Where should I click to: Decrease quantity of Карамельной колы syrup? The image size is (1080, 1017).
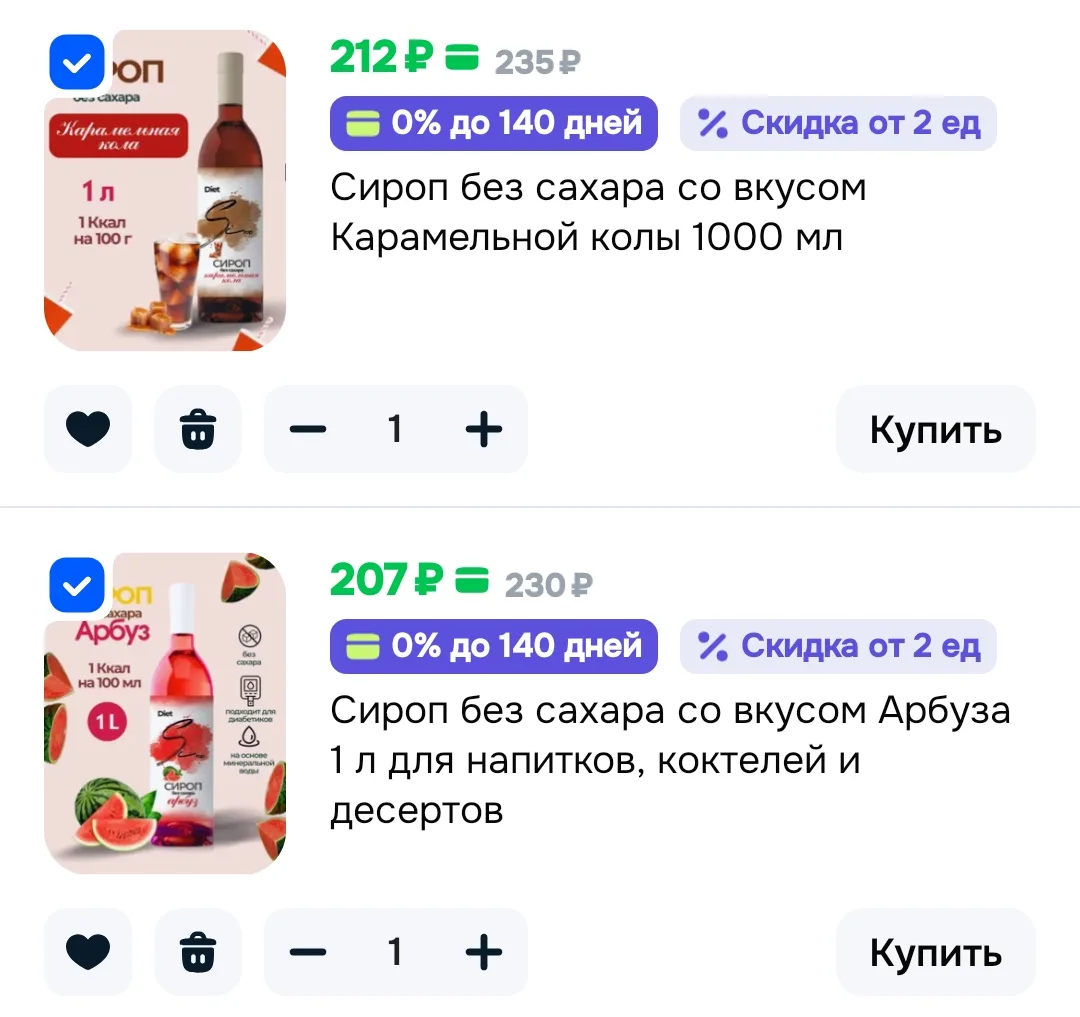(x=308, y=429)
